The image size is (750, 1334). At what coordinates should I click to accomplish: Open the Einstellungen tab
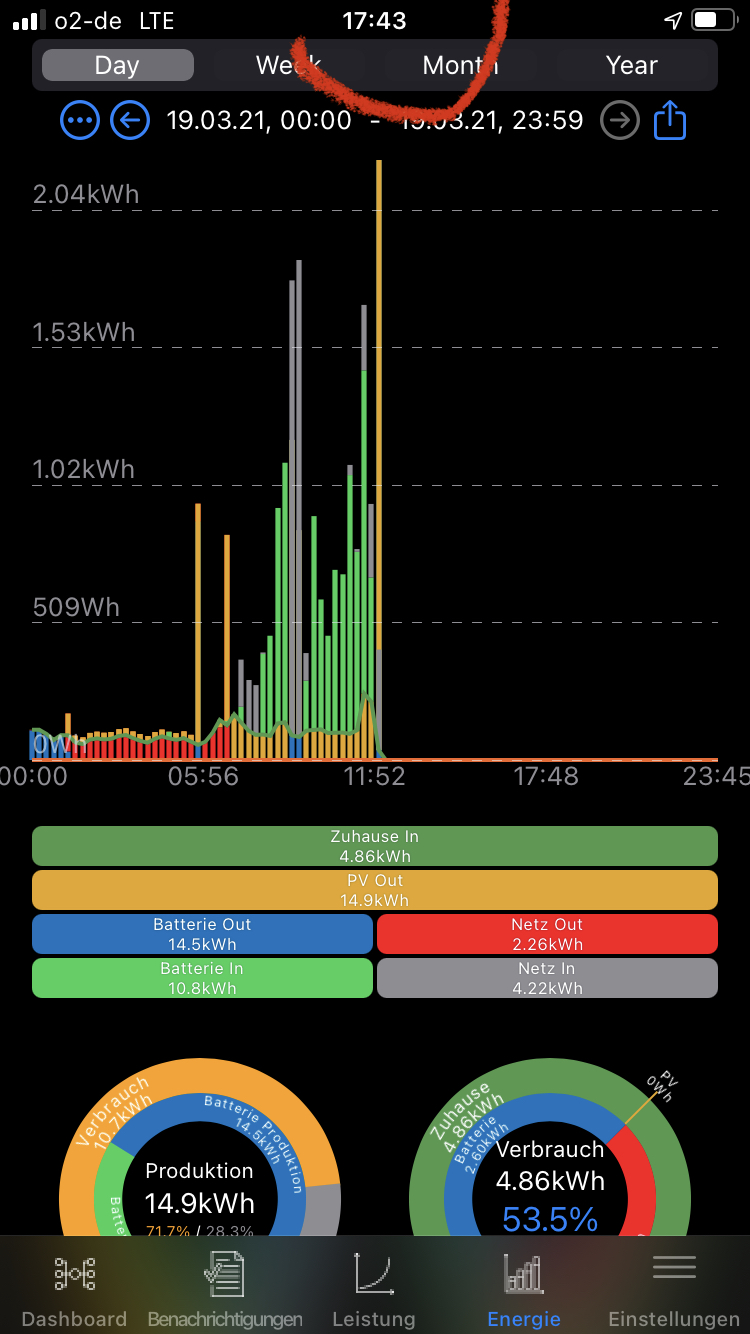point(674,1288)
